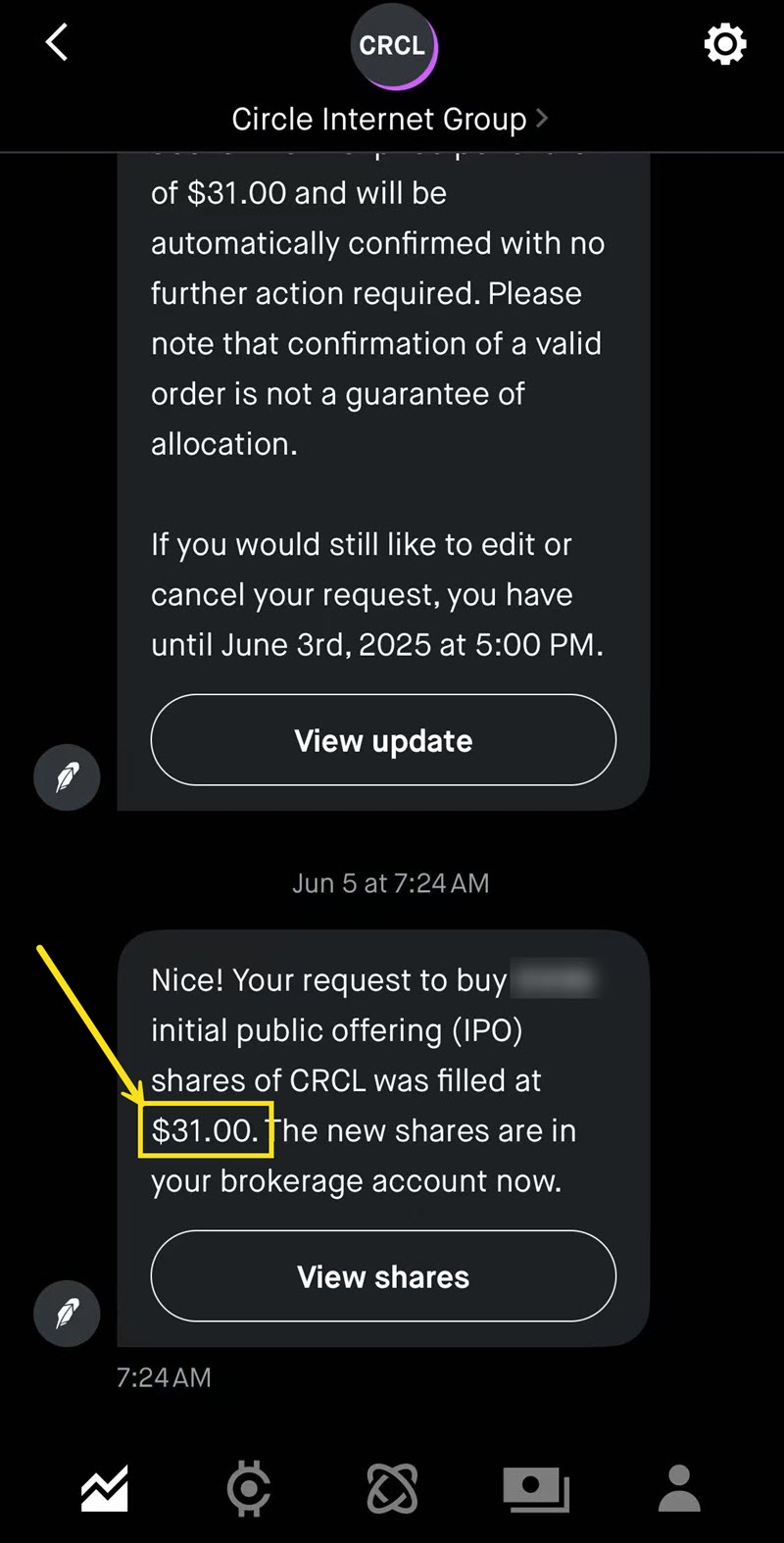Tap the View shares button

click(x=382, y=1276)
